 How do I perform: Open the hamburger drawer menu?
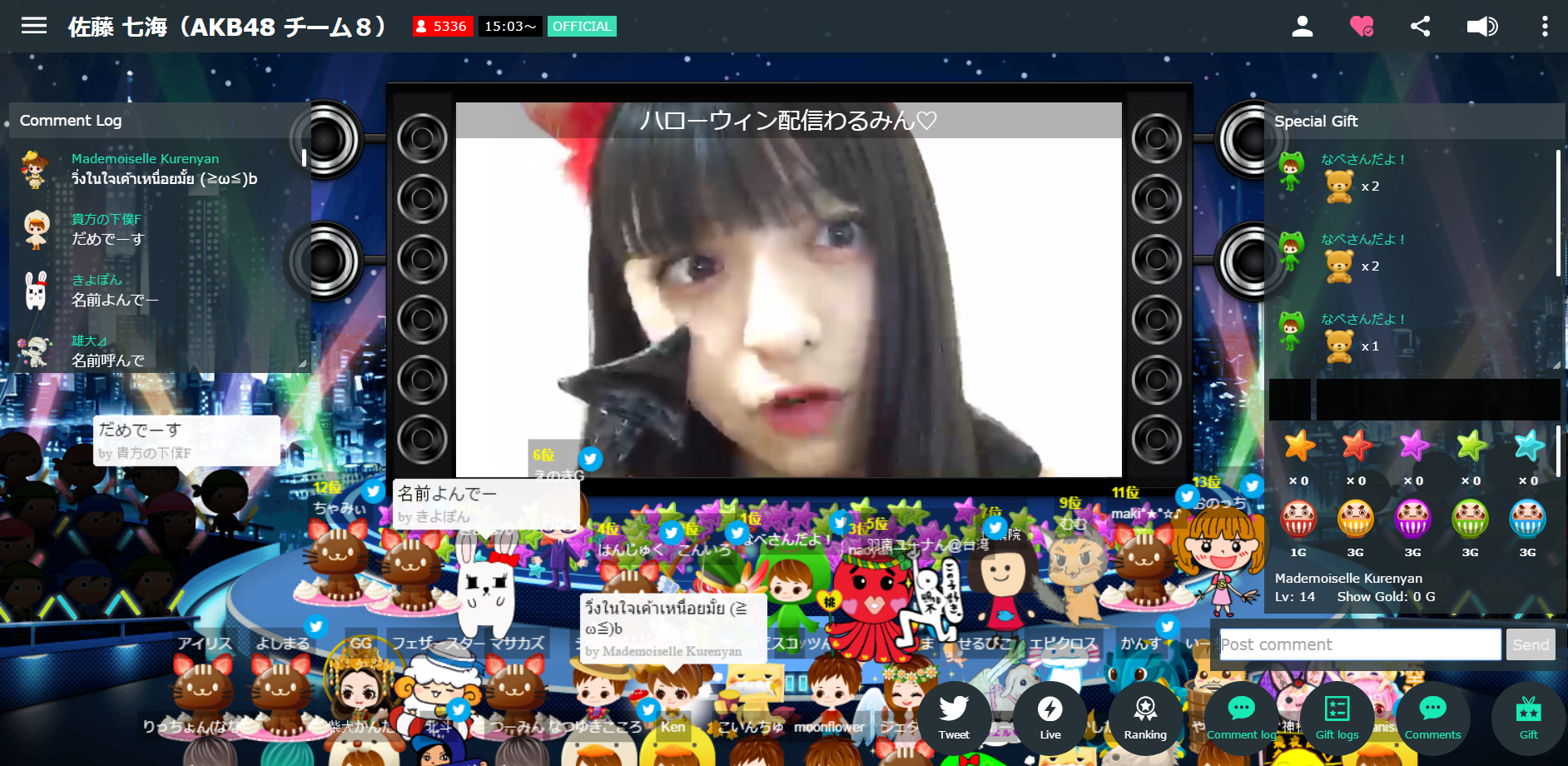click(x=34, y=26)
